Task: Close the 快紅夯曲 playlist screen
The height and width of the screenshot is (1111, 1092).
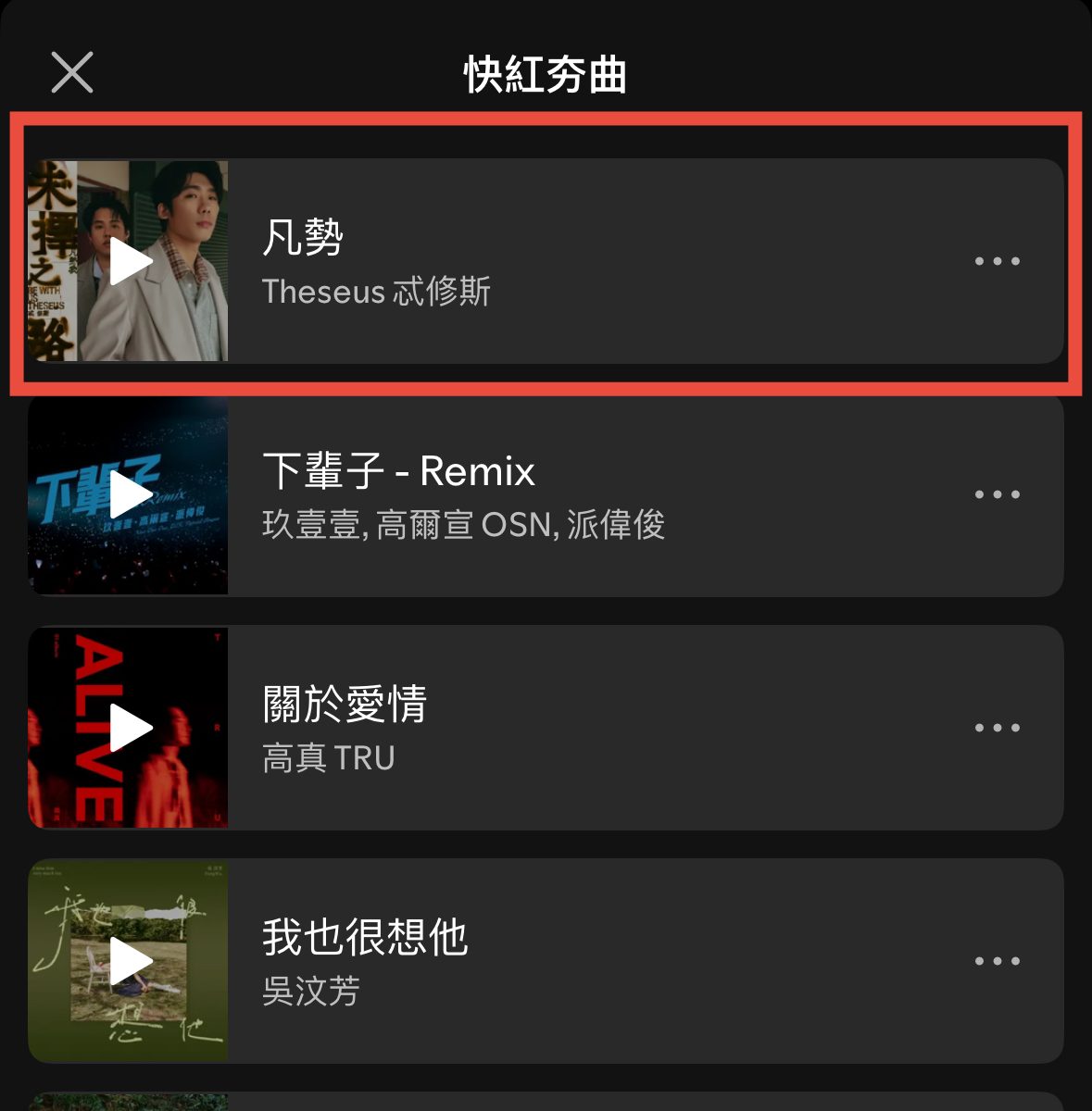Action: coord(72,72)
